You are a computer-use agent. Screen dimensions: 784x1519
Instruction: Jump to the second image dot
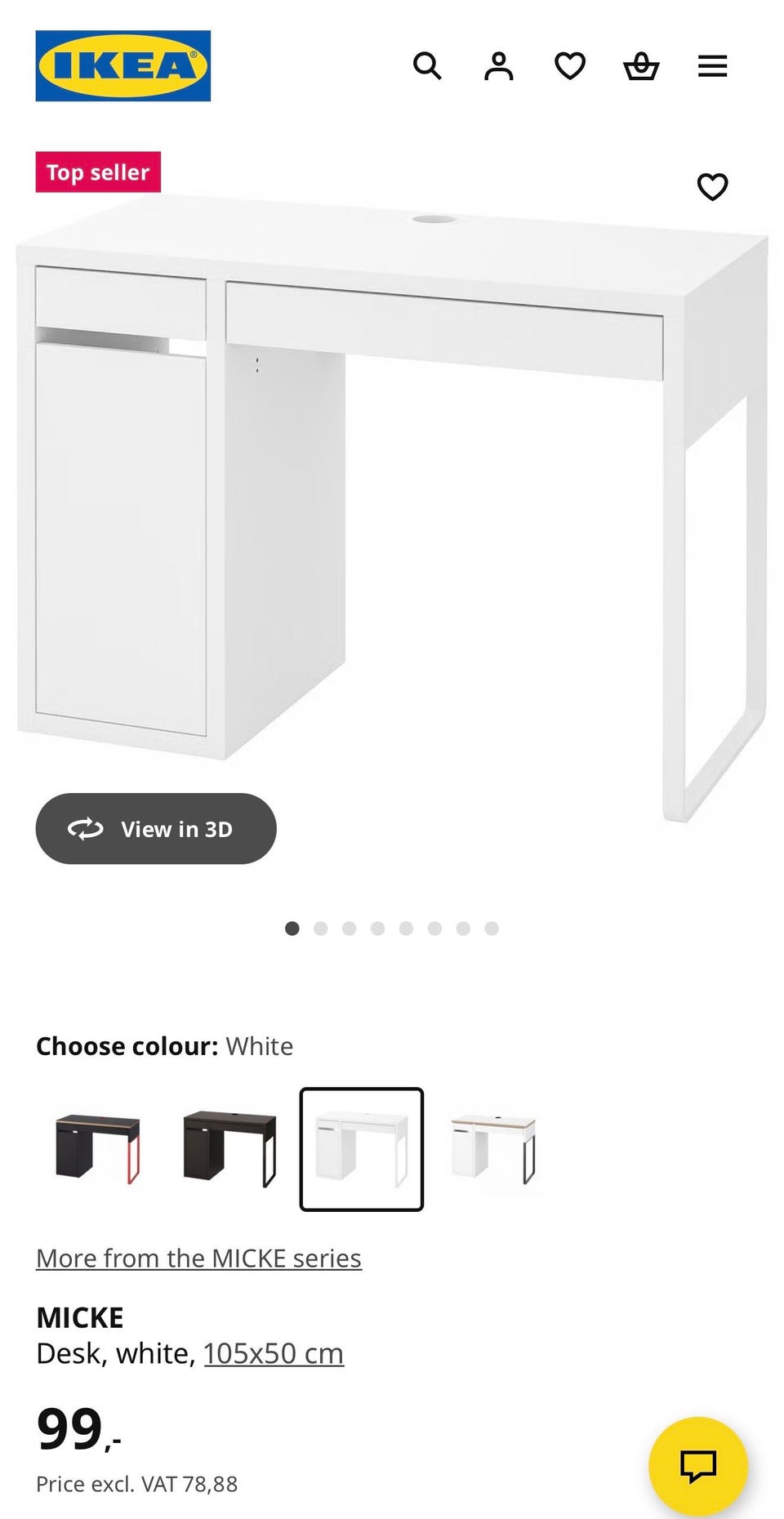click(x=321, y=929)
